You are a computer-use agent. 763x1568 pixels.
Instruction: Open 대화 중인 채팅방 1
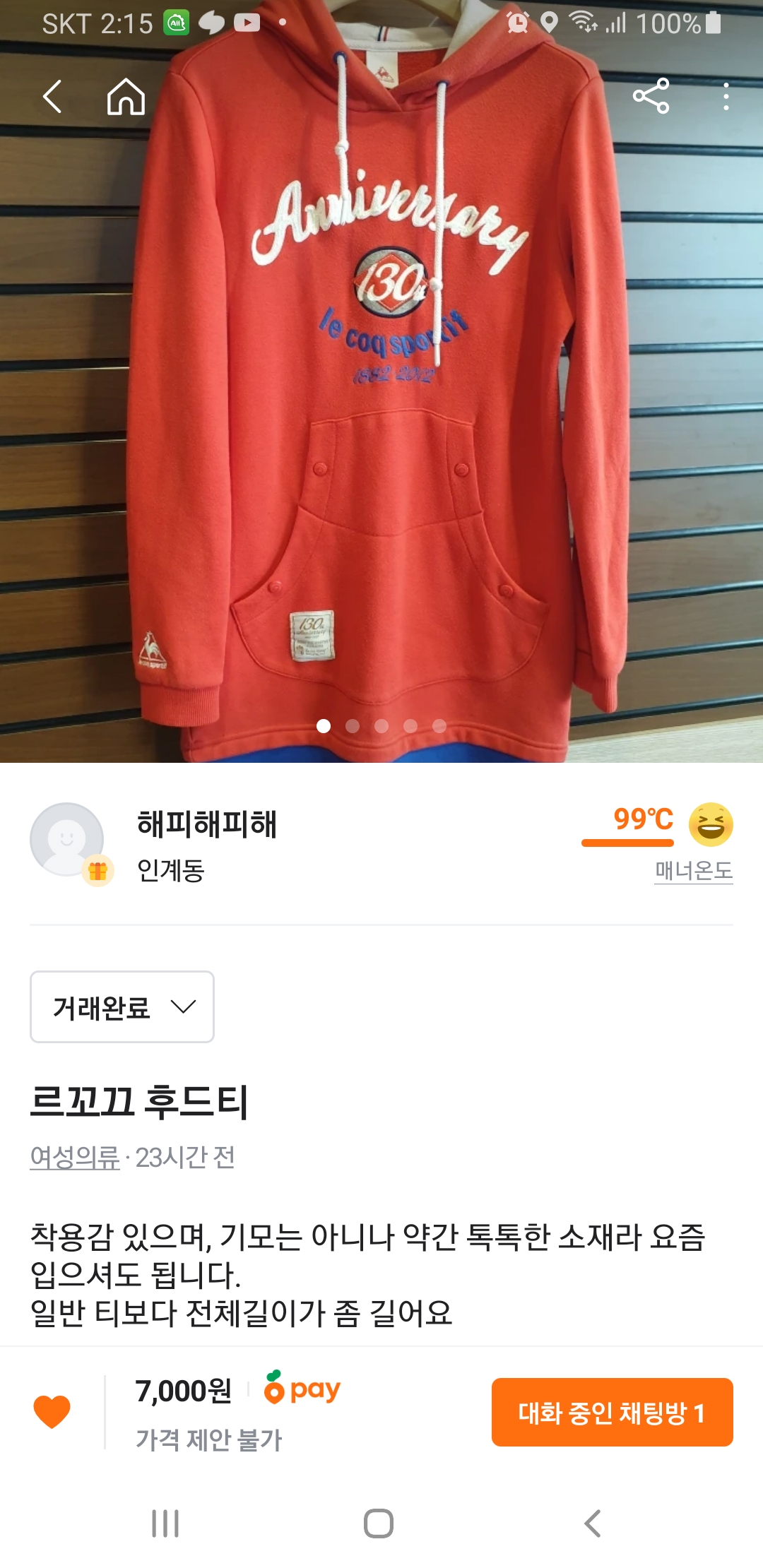(x=612, y=1412)
